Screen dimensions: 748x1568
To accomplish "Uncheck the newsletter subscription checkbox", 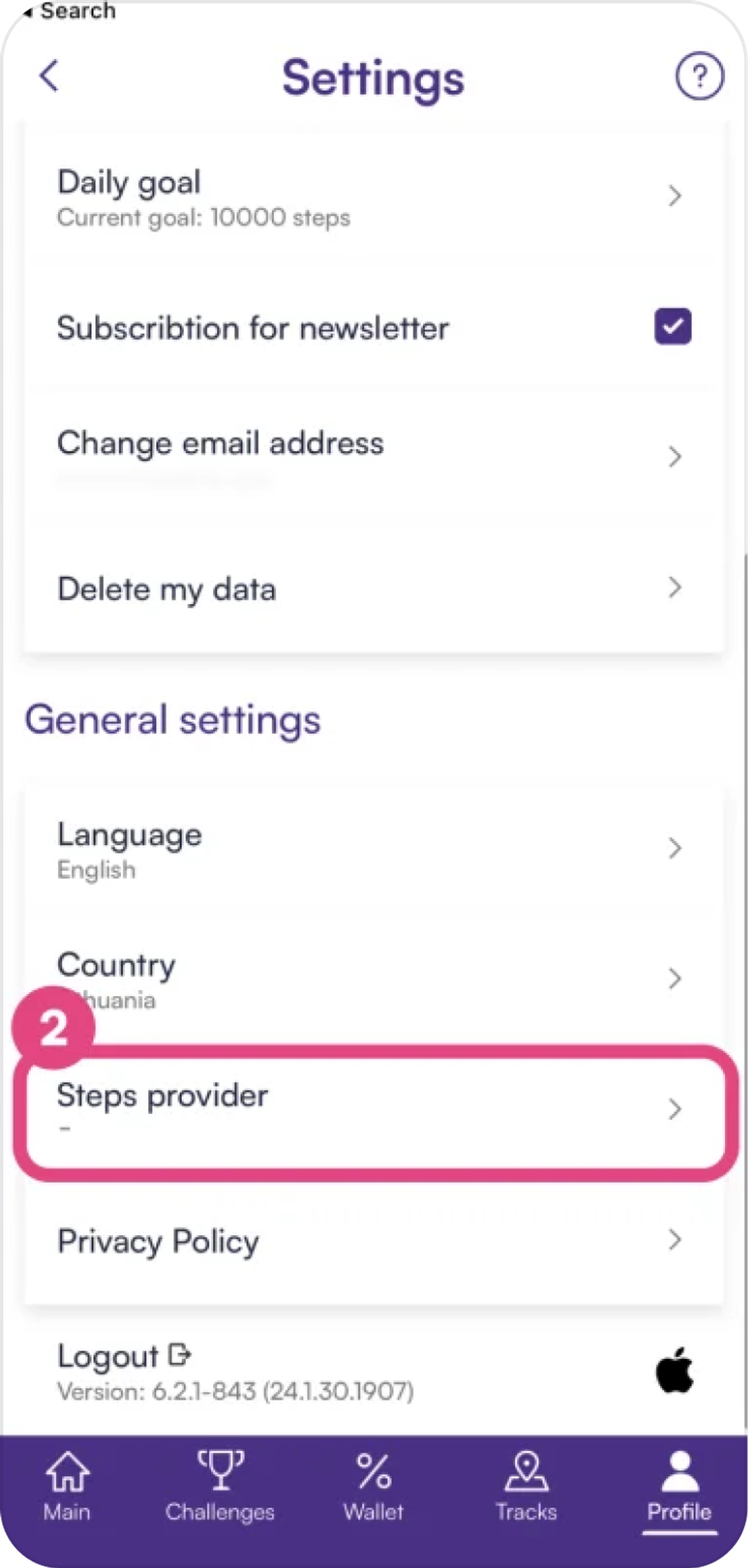I will (672, 326).
